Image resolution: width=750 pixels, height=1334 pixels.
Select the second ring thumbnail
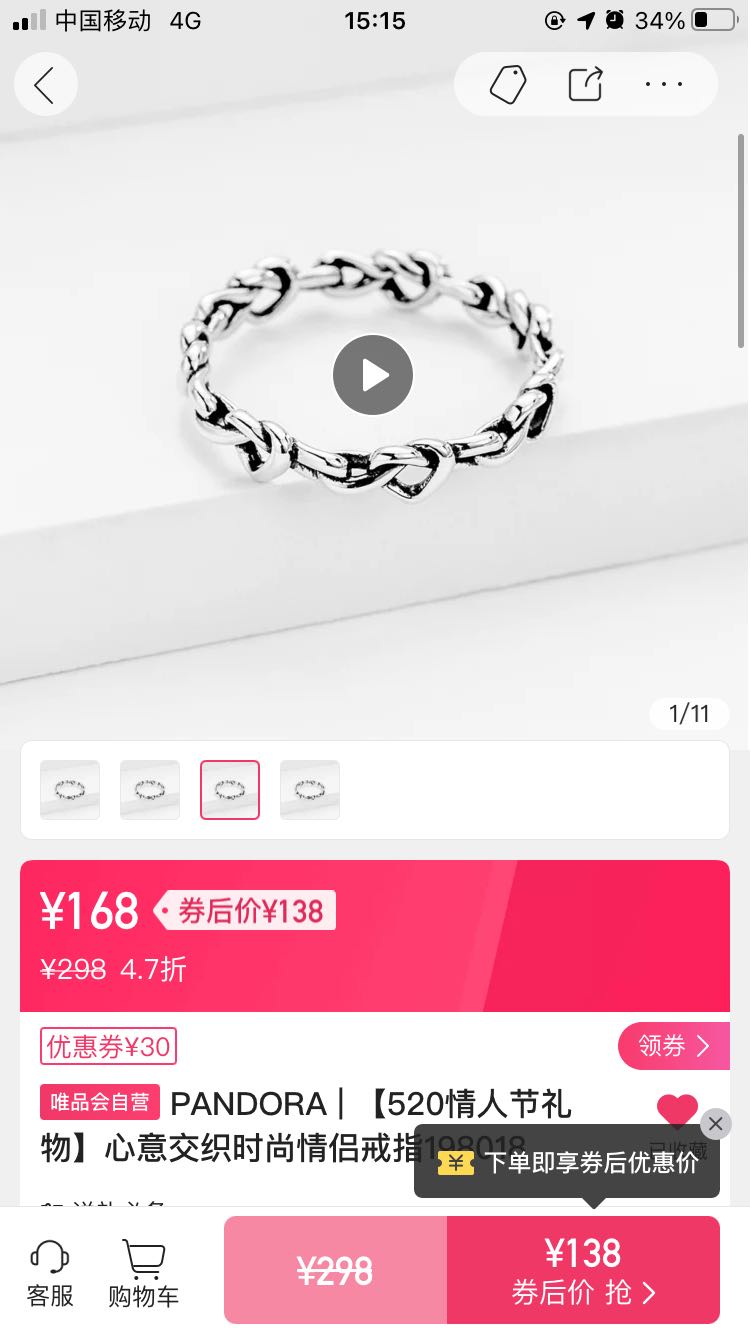(150, 790)
